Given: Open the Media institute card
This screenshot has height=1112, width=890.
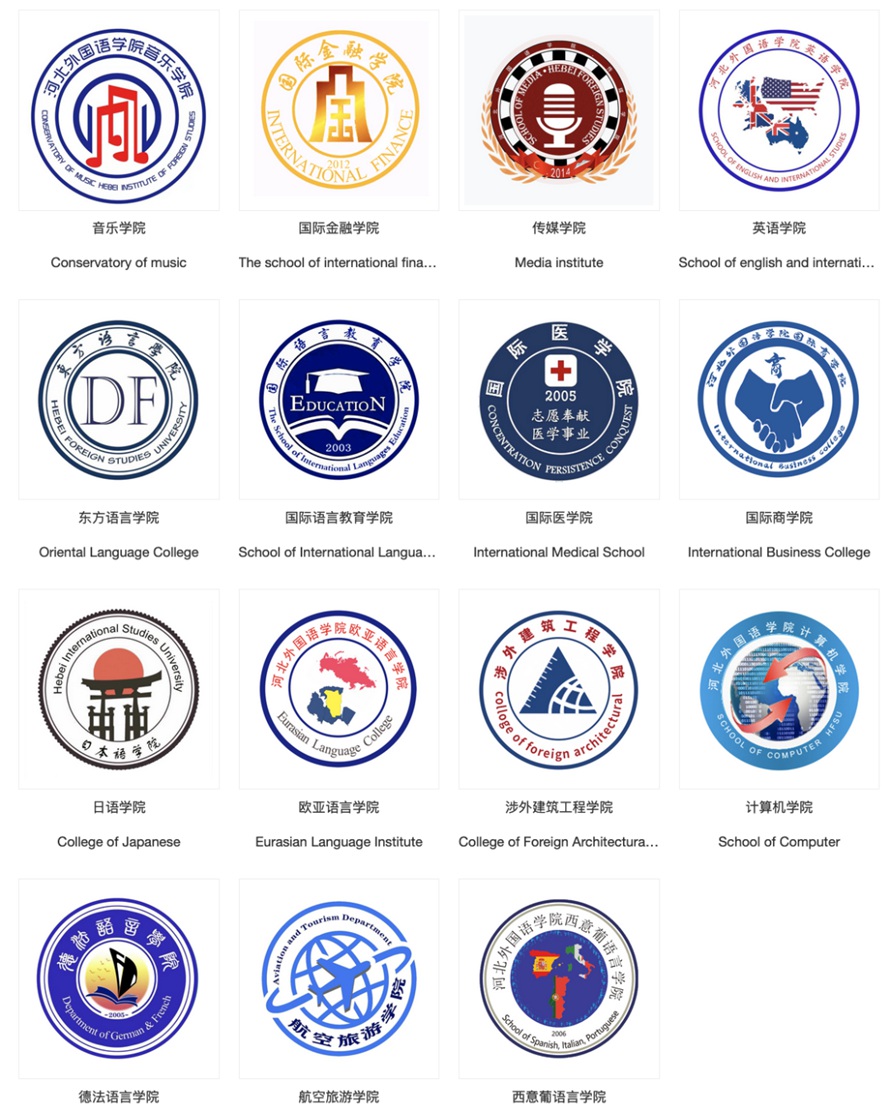Looking at the screenshot, I should coord(559,111).
